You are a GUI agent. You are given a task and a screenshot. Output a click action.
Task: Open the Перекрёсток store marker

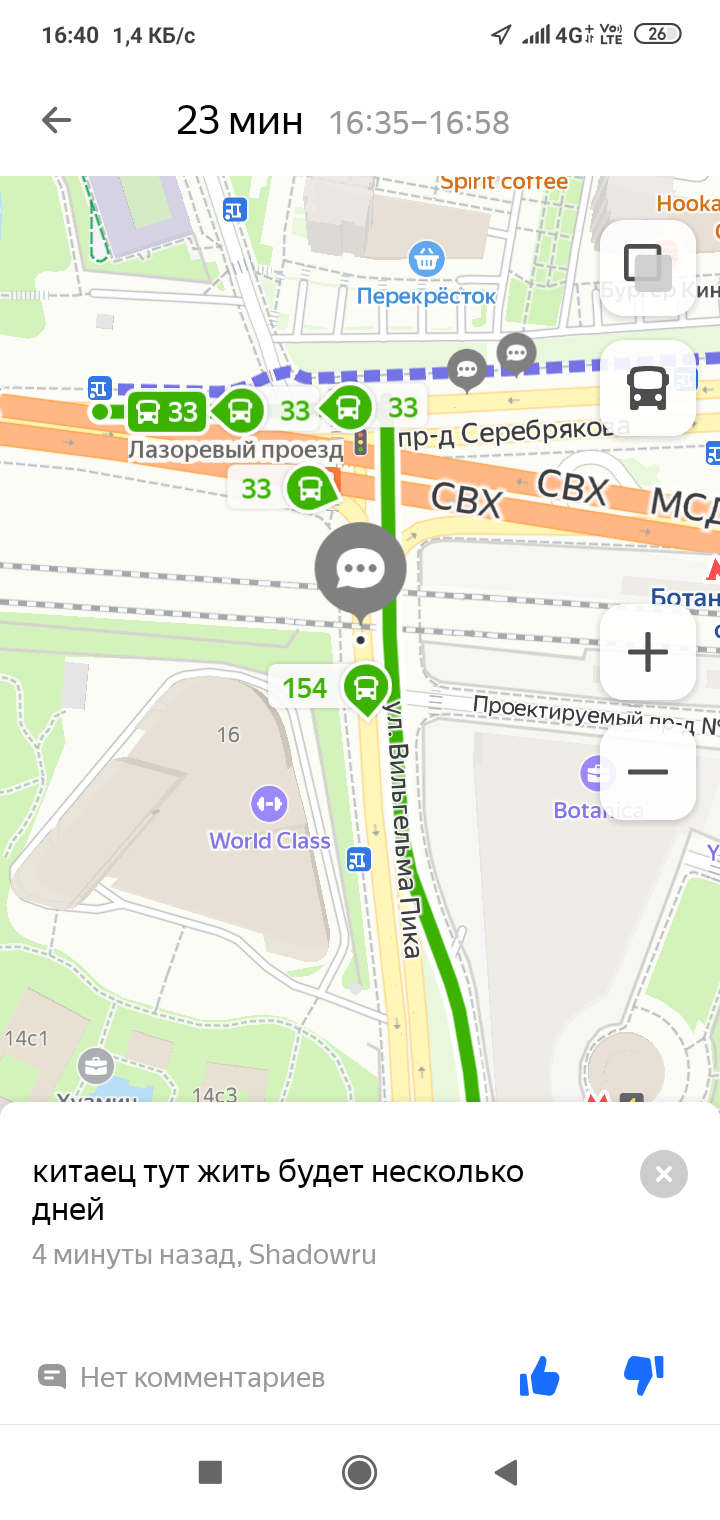point(427,260)
